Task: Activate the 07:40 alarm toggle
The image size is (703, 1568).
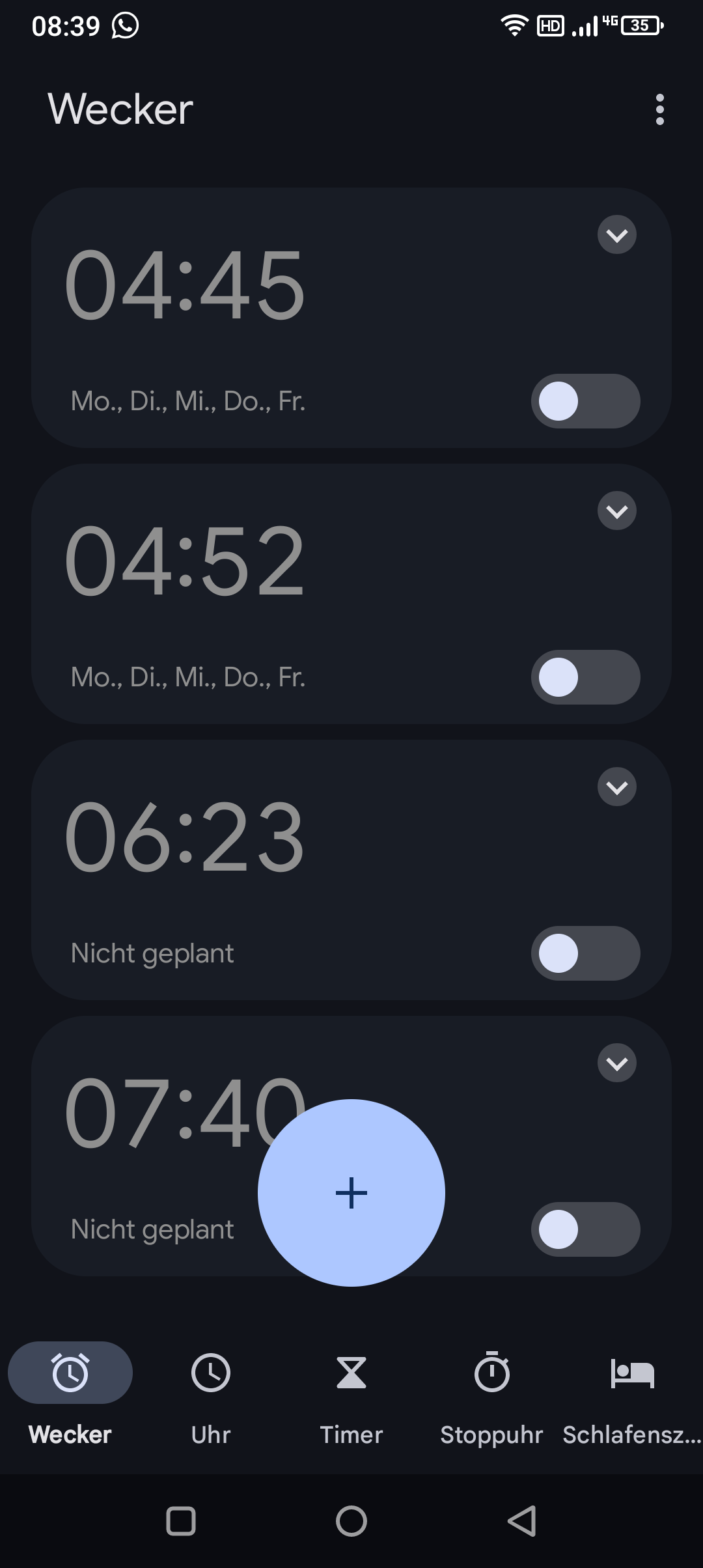Action: 585,1229
